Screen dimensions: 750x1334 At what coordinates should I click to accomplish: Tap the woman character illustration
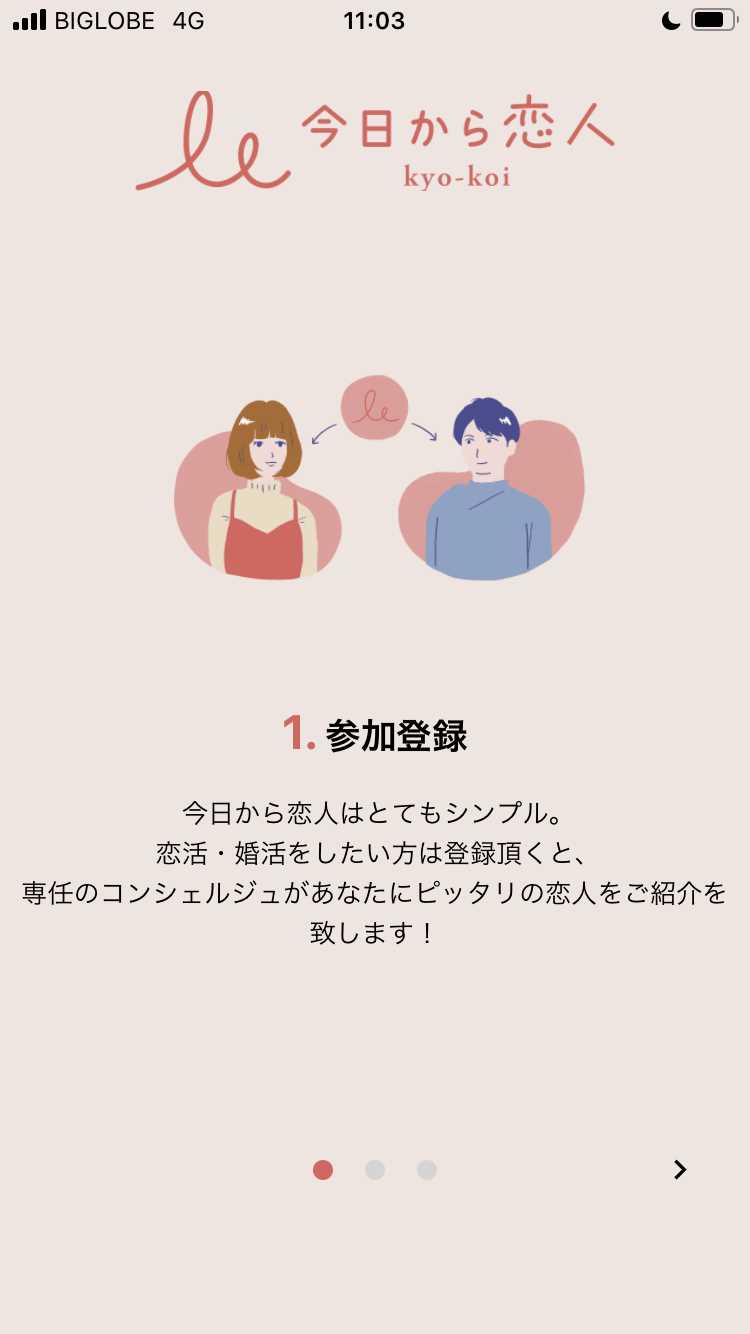click(x=263, y=490)
